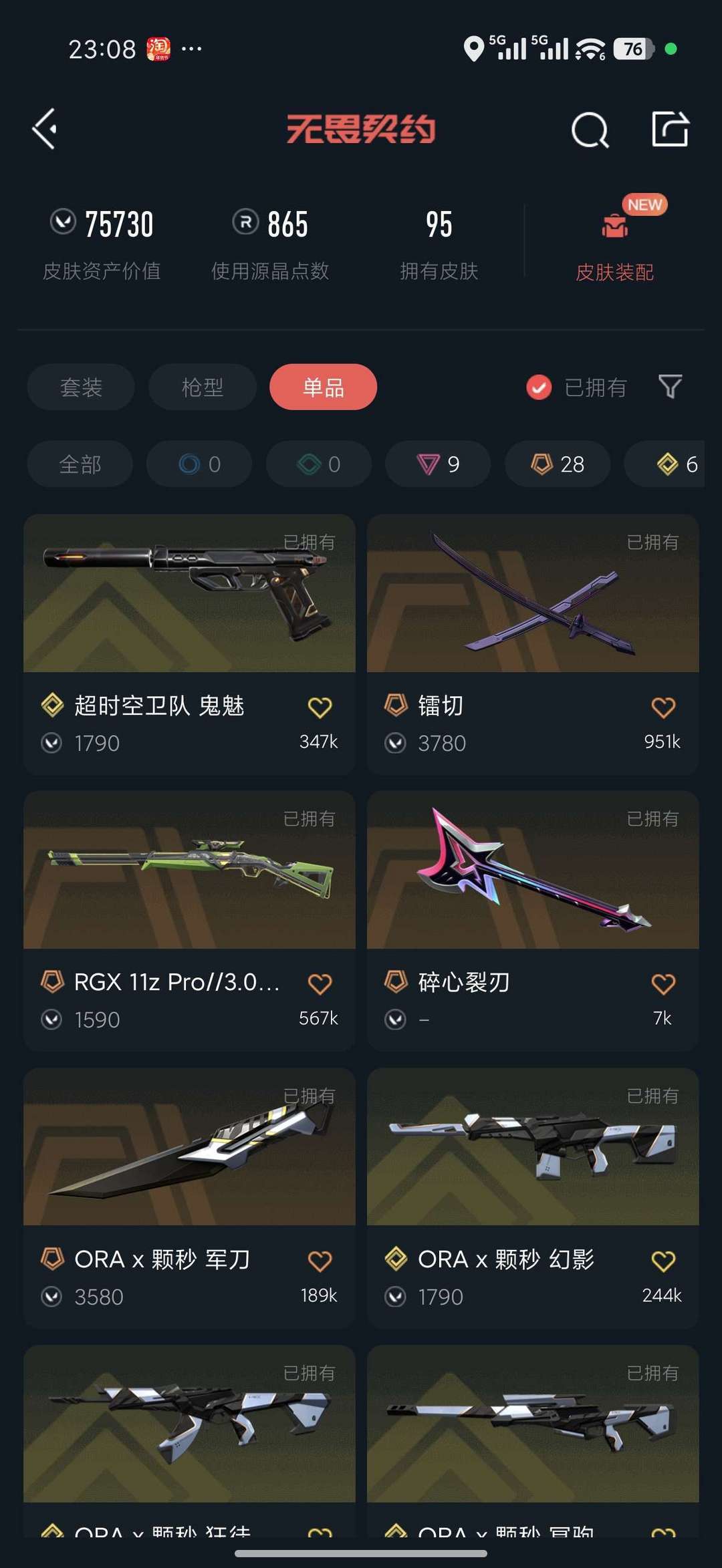This screenshot has width=722, height=1568.
Task: Like the 镭切 skin
Action: pyautogui.click(x=663, y=708)
